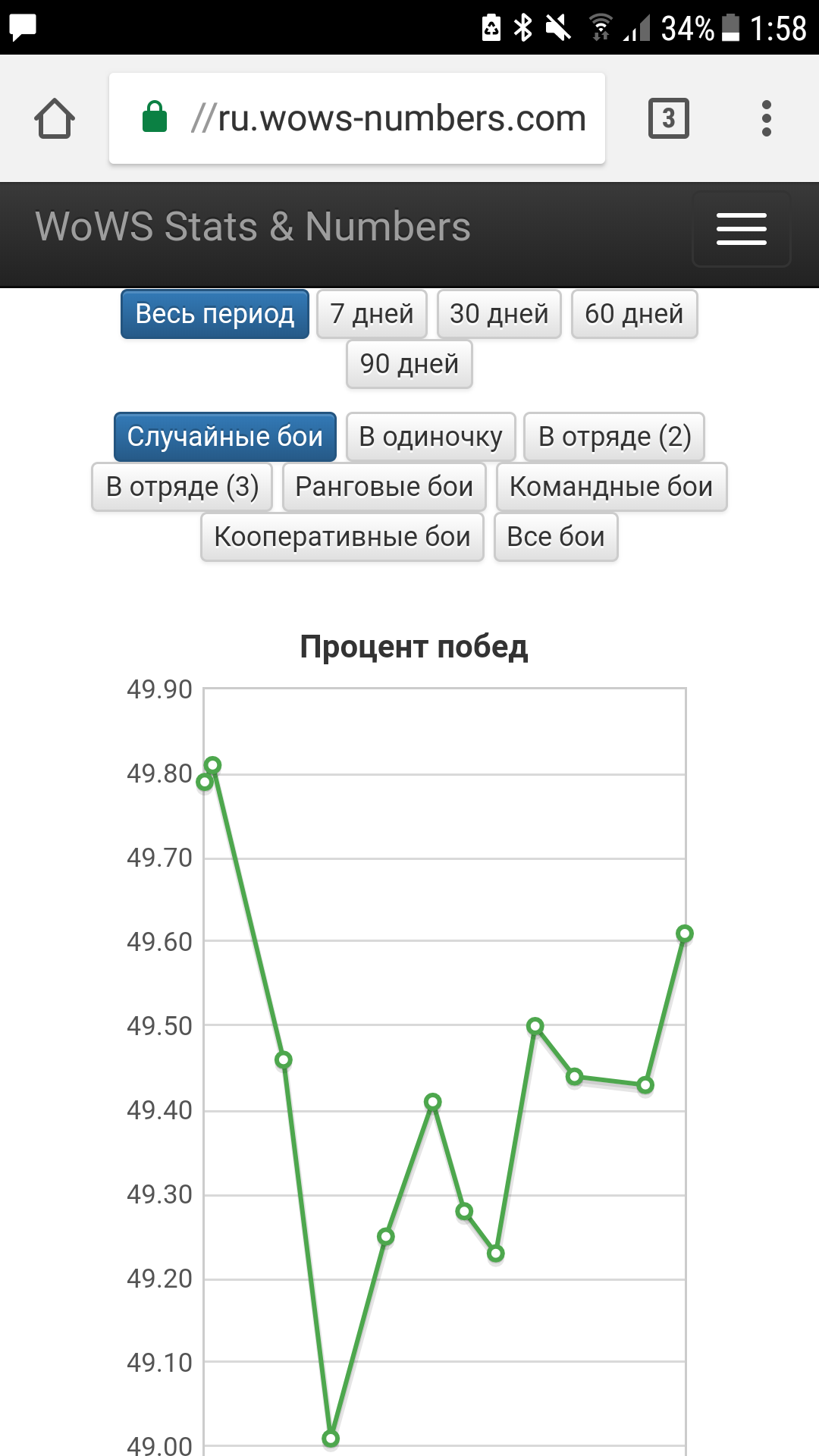Filter by В отряде (3)

182,487
